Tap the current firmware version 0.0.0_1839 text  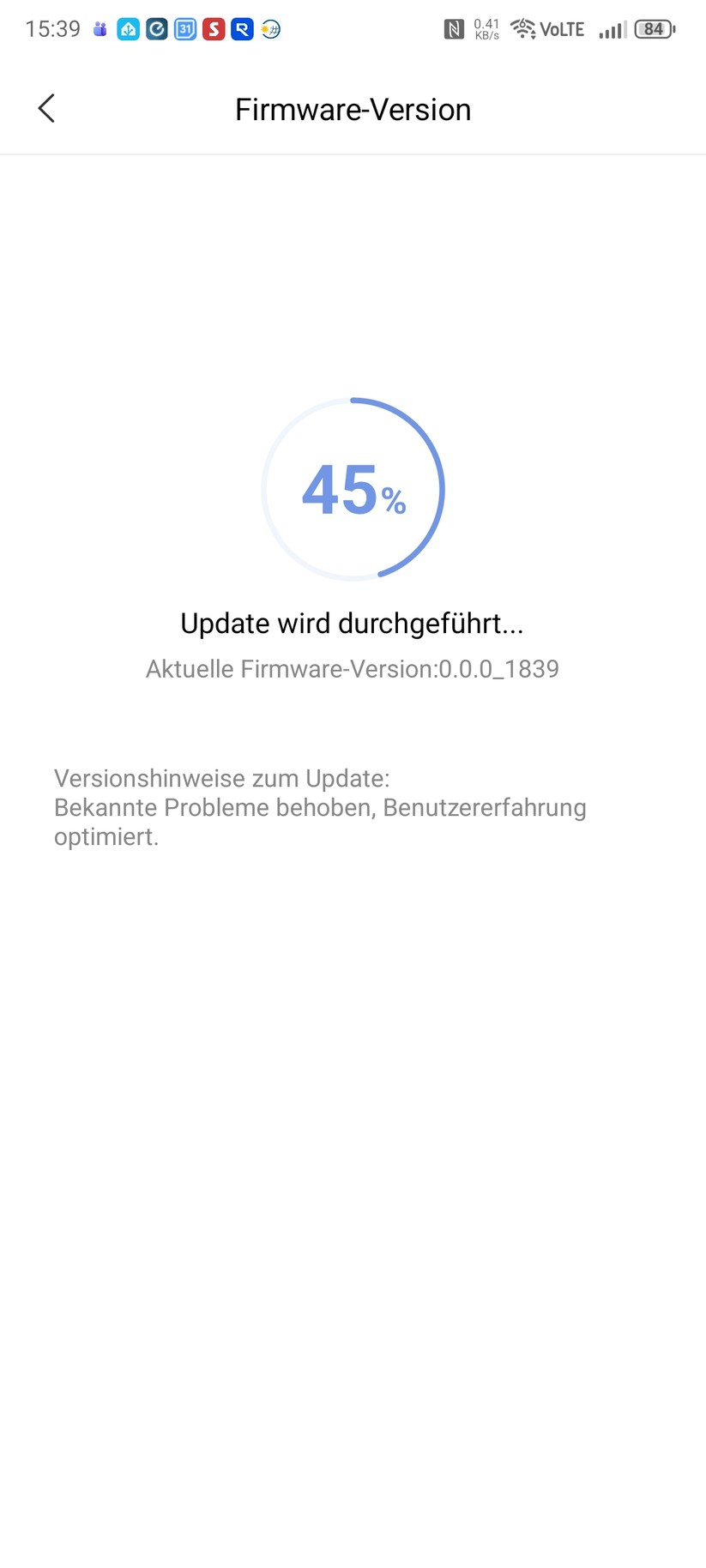tap(353, 668)
